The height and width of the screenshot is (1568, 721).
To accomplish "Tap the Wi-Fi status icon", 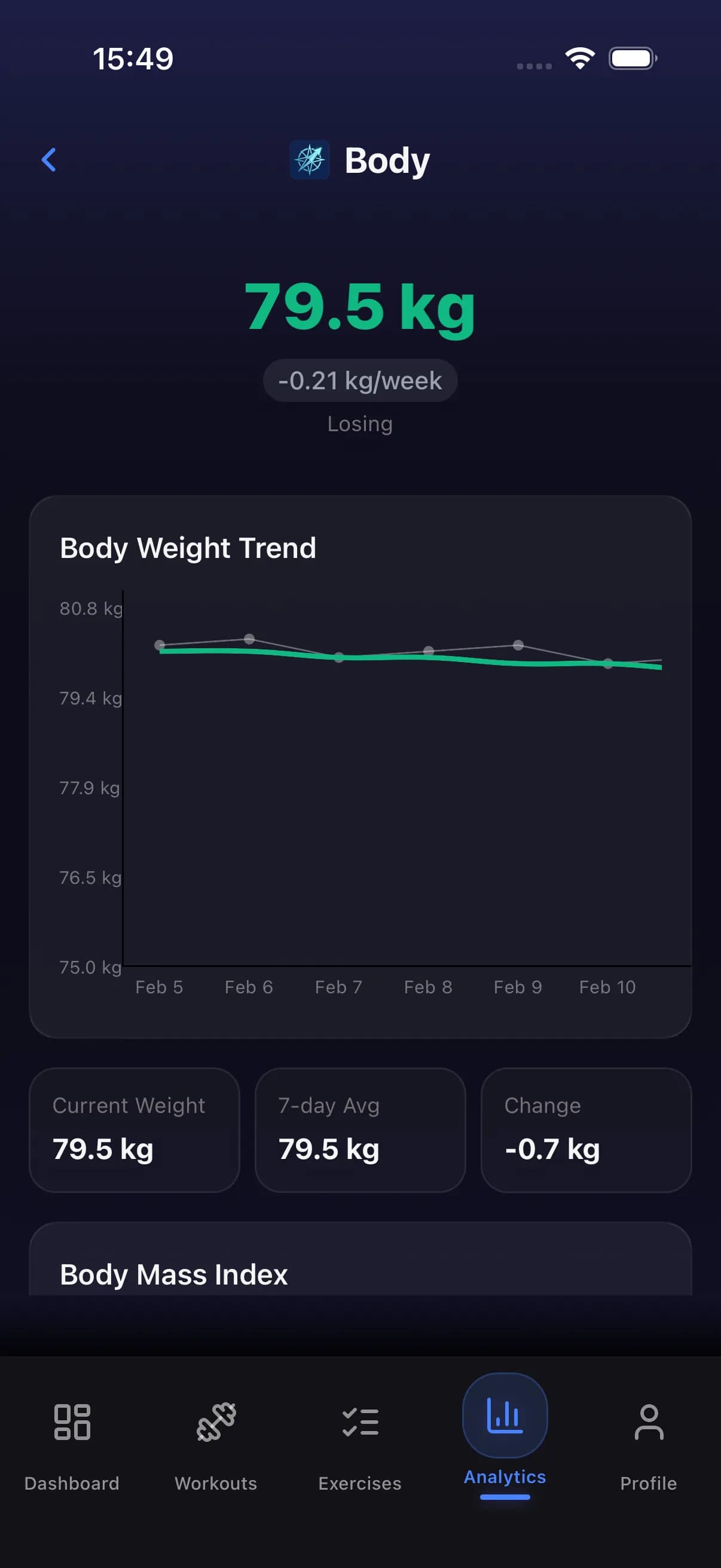I will pos(579,57).
